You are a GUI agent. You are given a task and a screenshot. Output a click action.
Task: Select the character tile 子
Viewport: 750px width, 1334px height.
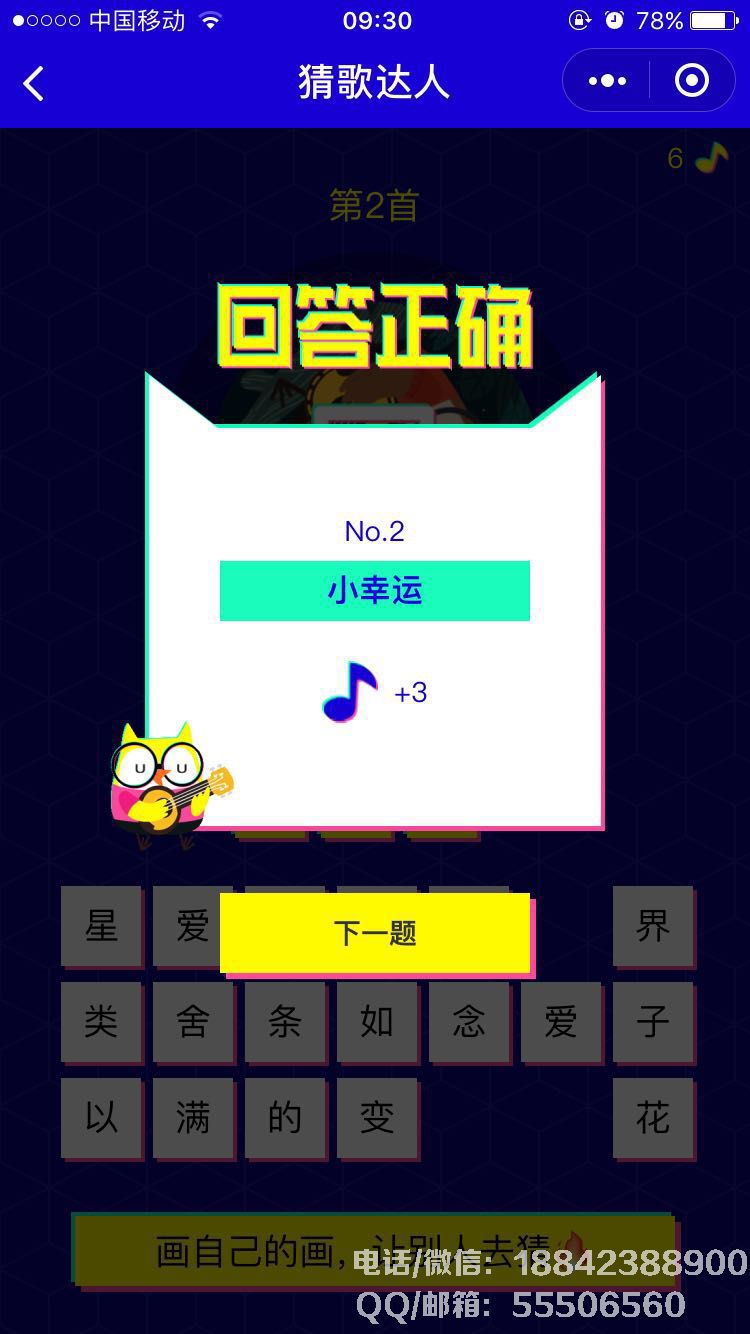(653, 1021)
